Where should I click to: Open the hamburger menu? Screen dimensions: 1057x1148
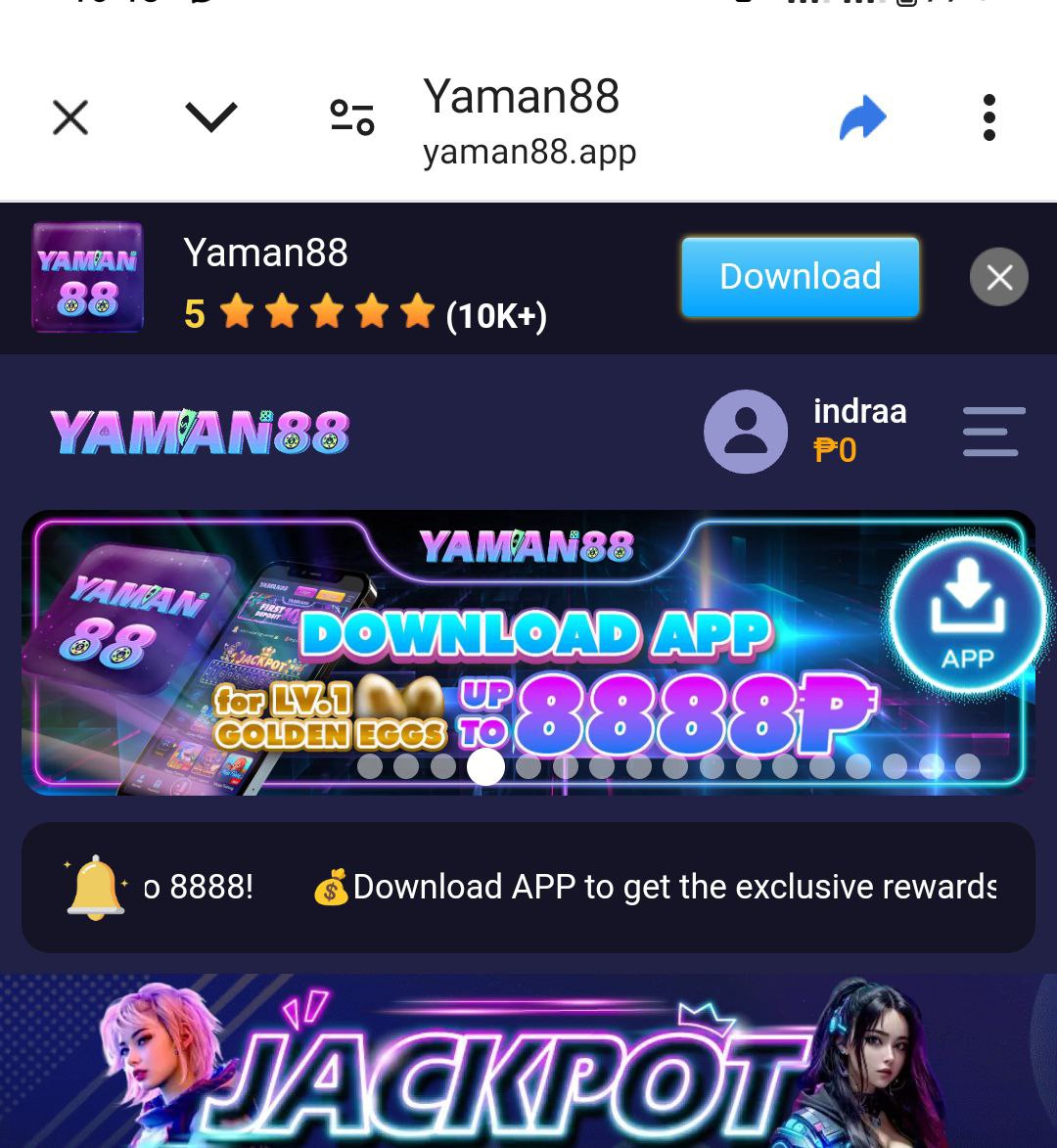click(993, 432)
